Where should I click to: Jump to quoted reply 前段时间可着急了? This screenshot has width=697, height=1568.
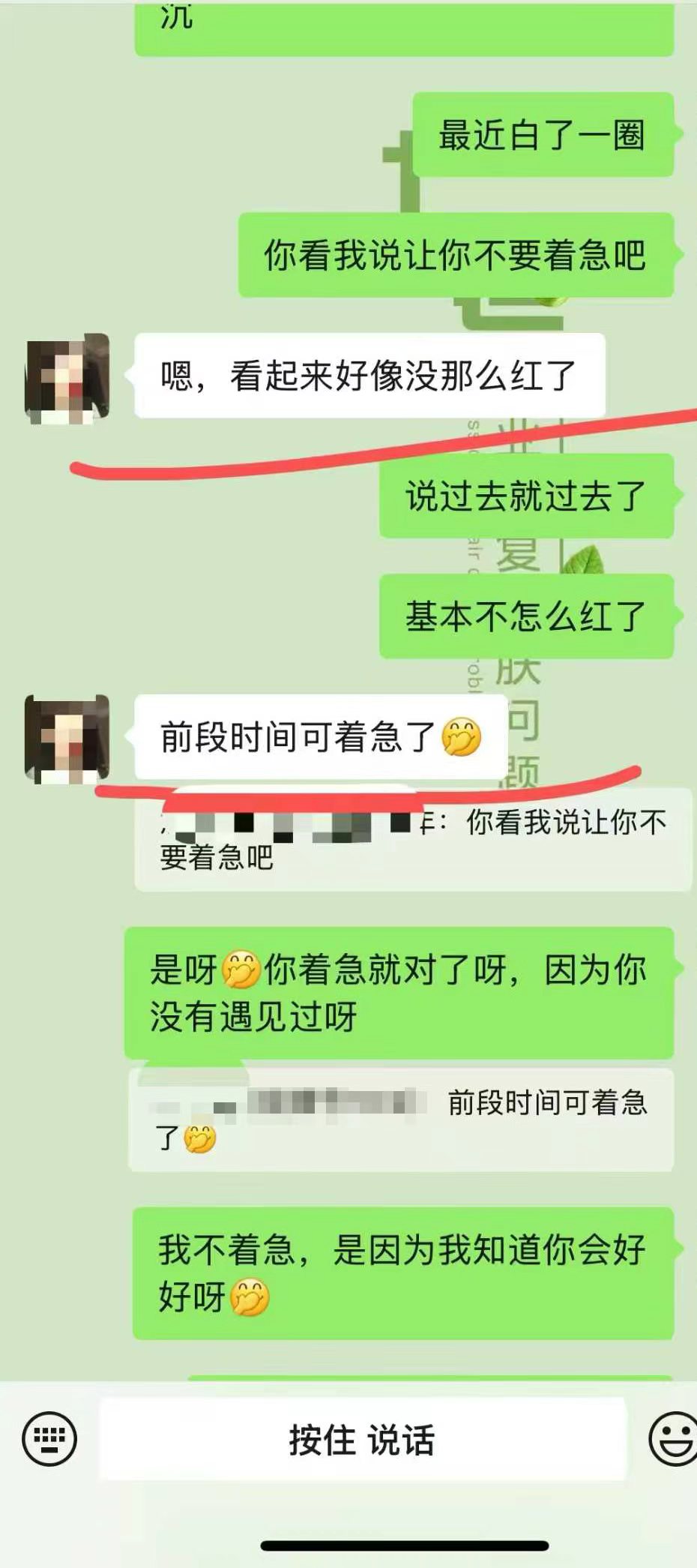401,1120
